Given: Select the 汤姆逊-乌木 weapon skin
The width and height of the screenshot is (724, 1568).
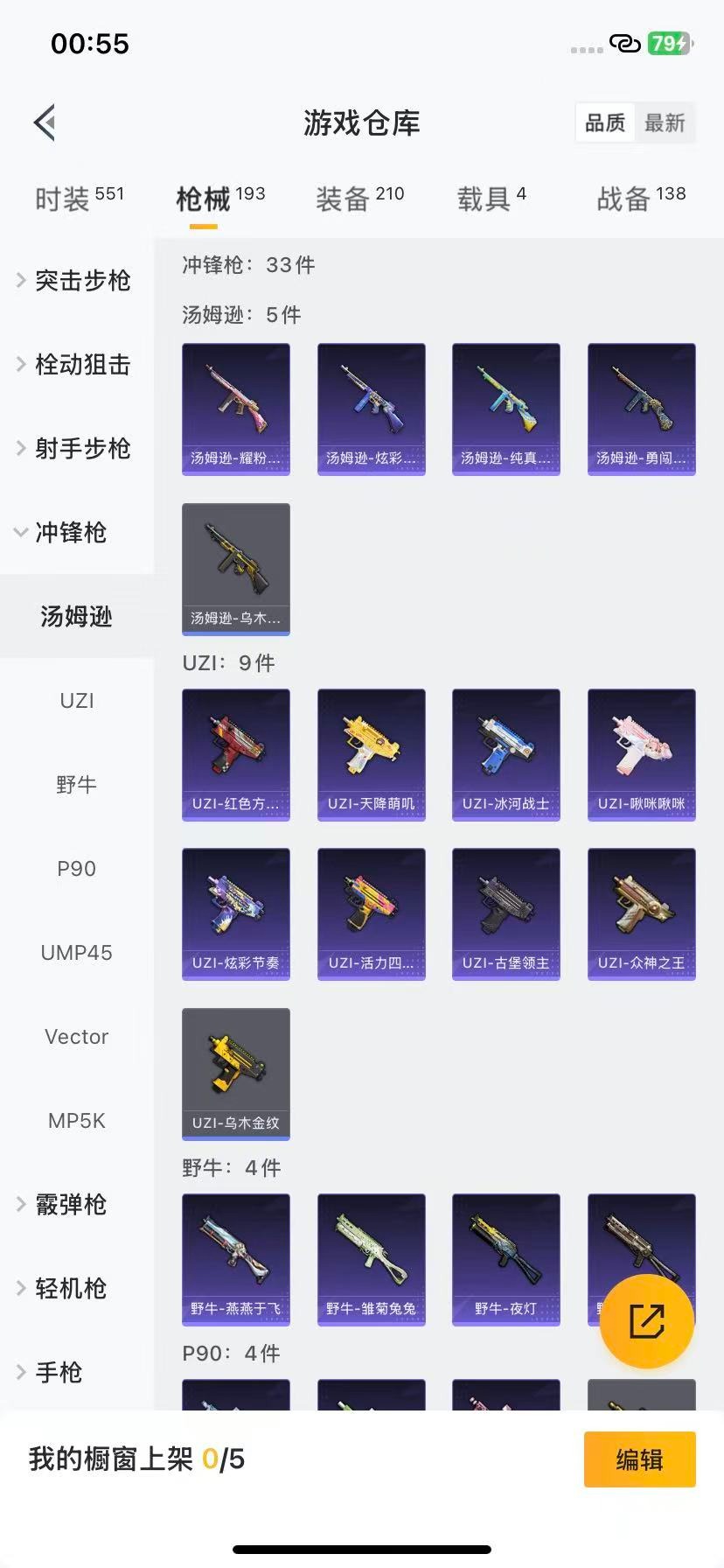Looking at the screenshot, I should (x=235, y=569).
